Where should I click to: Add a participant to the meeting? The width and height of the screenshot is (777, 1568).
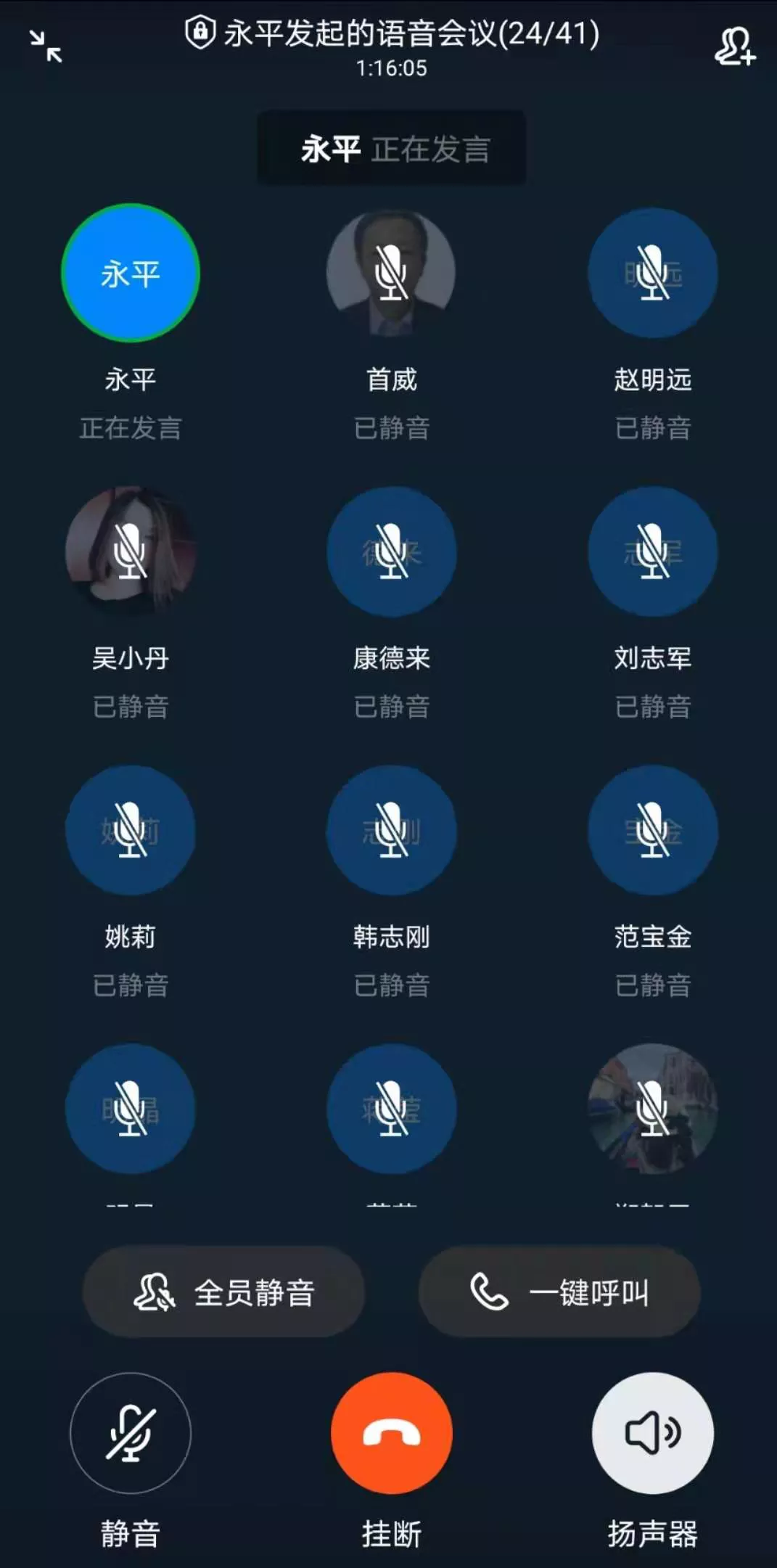[x=734, y=46]
